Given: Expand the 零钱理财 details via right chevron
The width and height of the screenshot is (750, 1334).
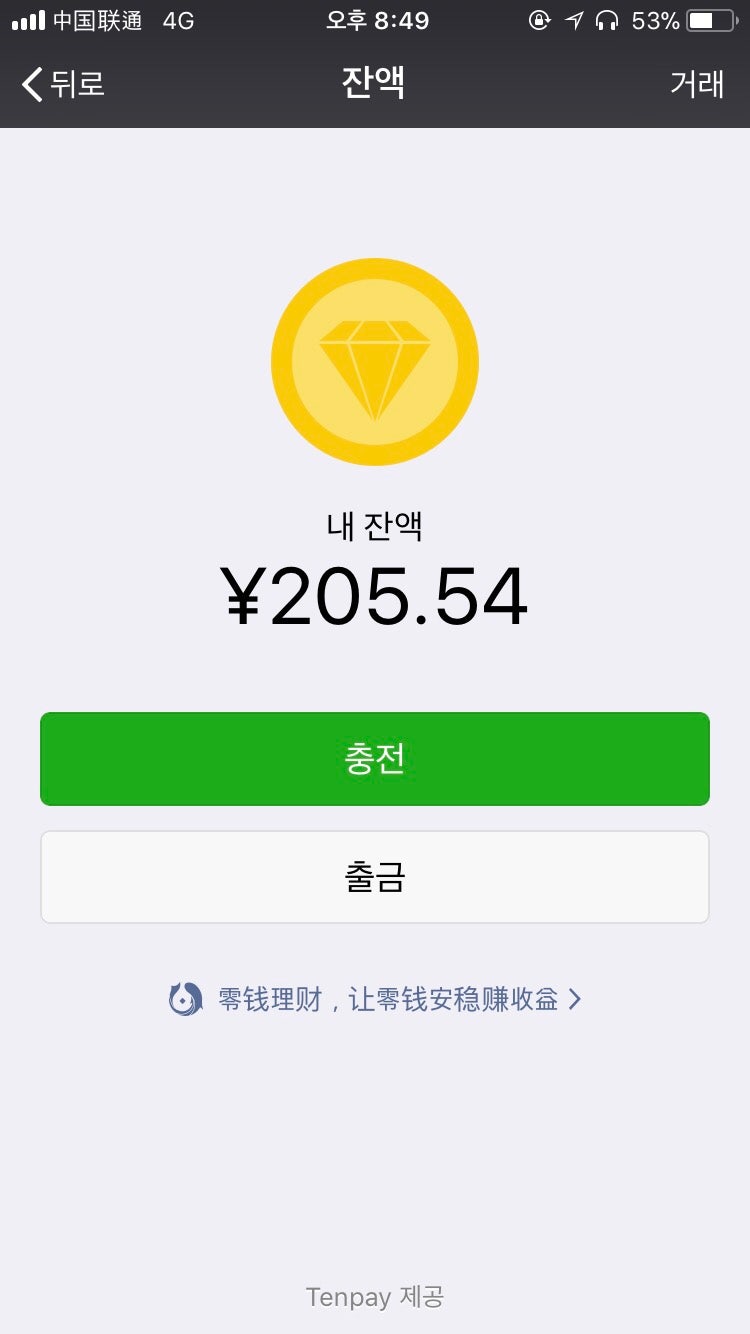Looking at the screenshot, I should tap(574, 999).
